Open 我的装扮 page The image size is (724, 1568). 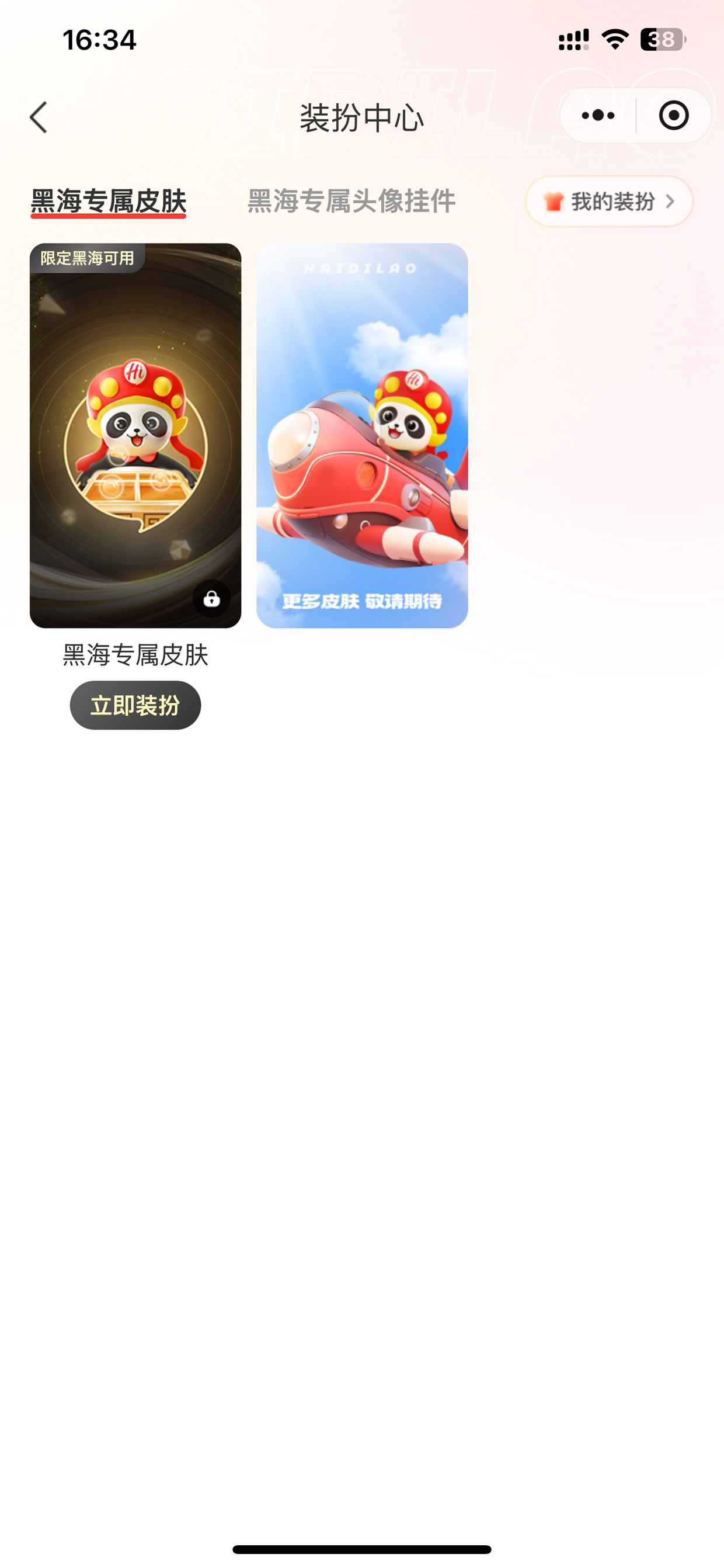(609, 202)
